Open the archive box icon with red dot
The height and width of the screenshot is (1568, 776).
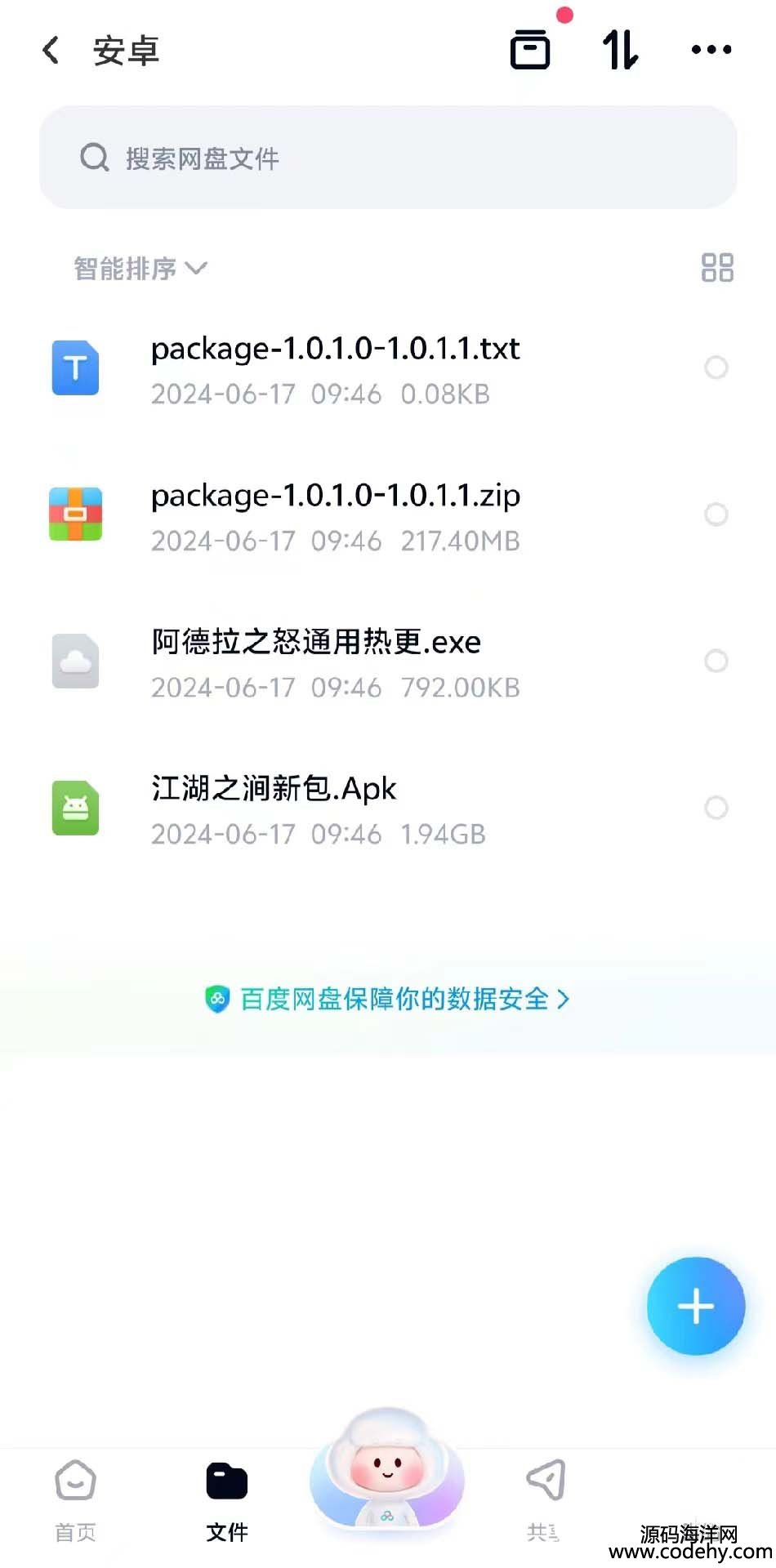pyautogui.click(x=530, y=50)
